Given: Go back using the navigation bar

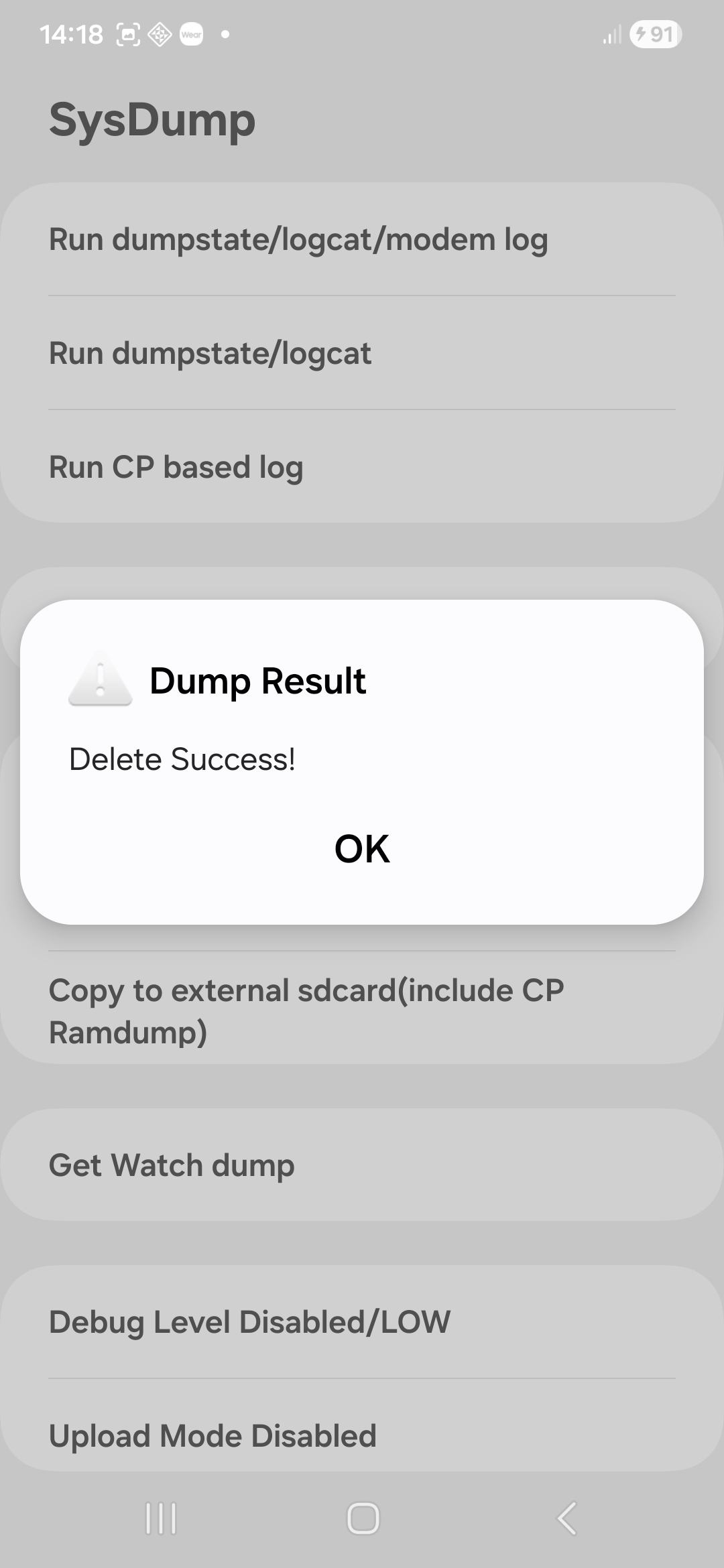Looking at the screenshot, I should (566, 1518).
